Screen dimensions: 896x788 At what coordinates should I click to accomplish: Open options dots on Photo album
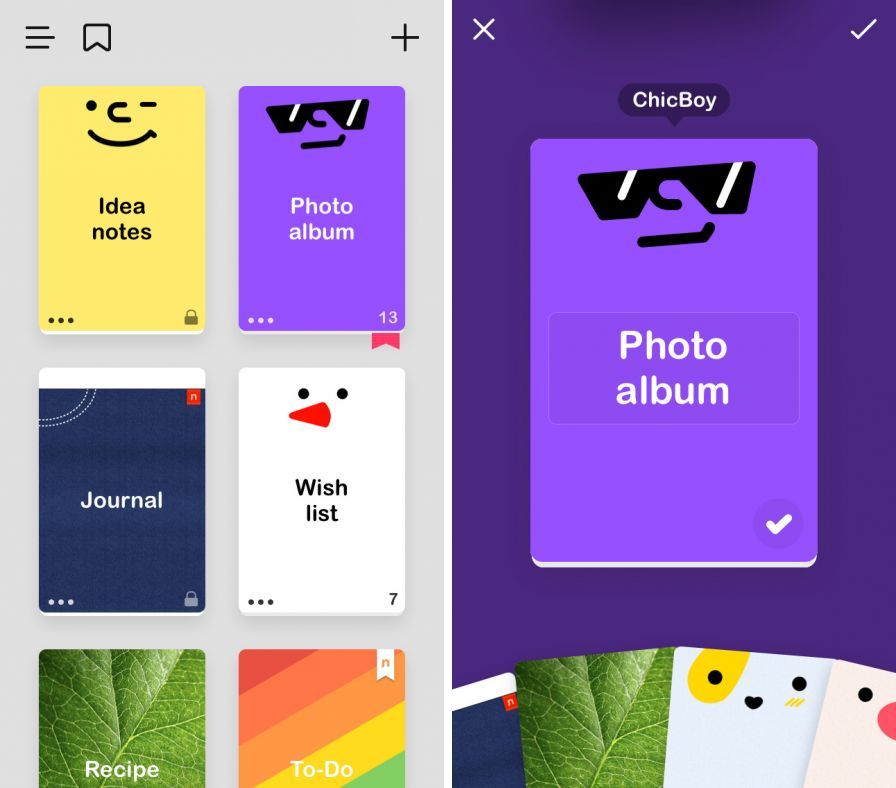[261, 321]
